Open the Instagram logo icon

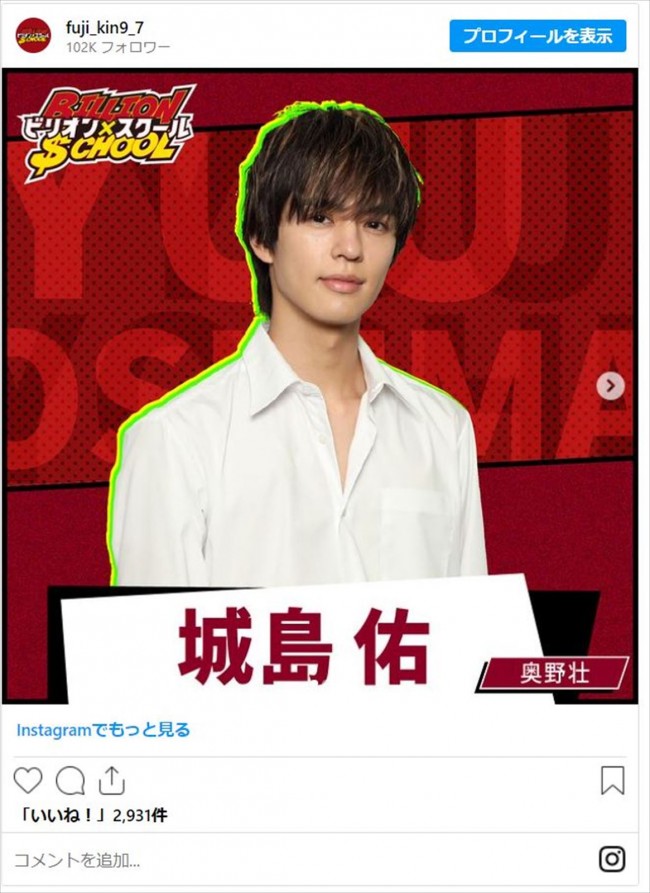click(x=612, y=859)
